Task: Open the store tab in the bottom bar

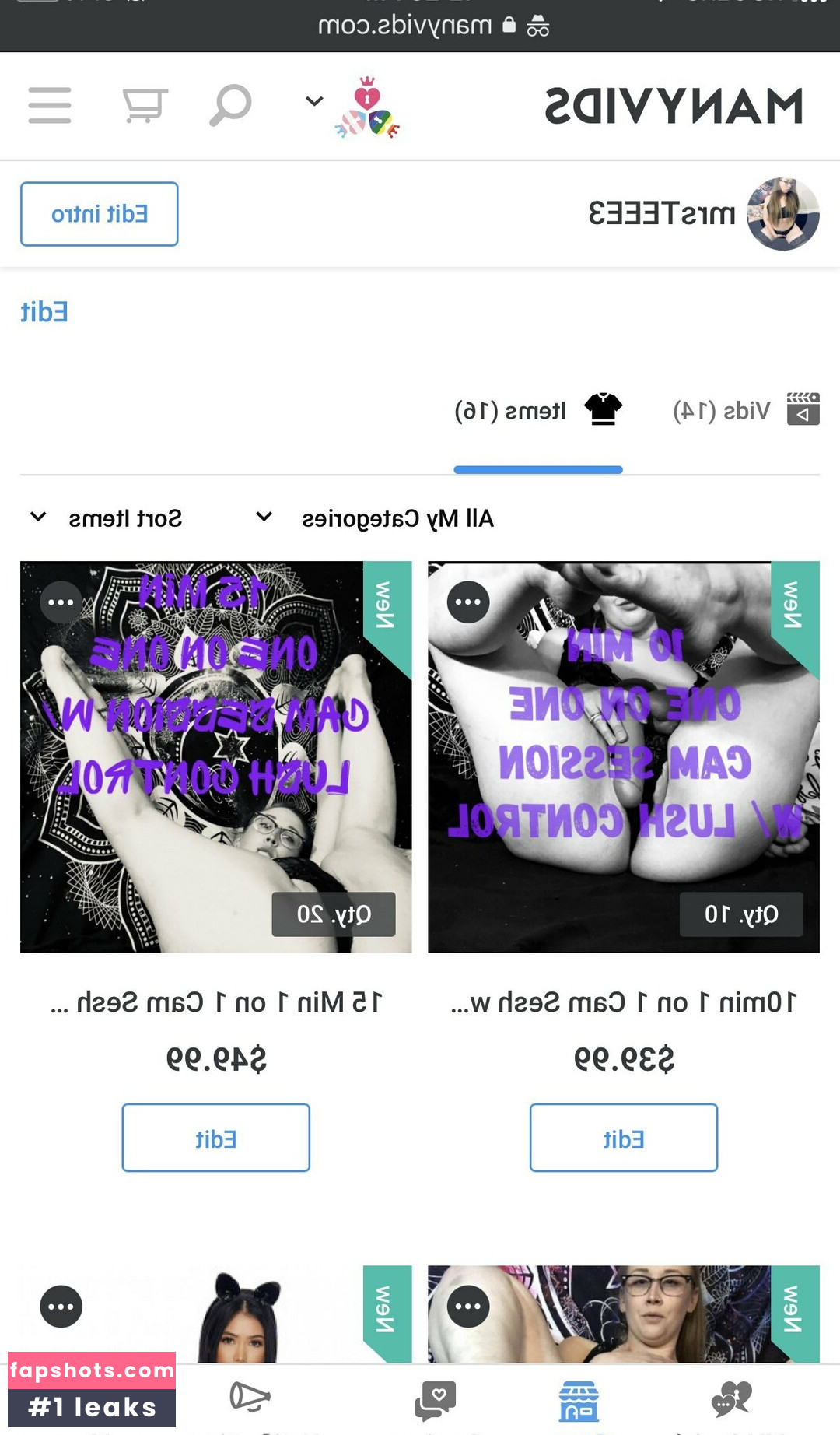Action: pyautogui.click(x=579, y=1402)
